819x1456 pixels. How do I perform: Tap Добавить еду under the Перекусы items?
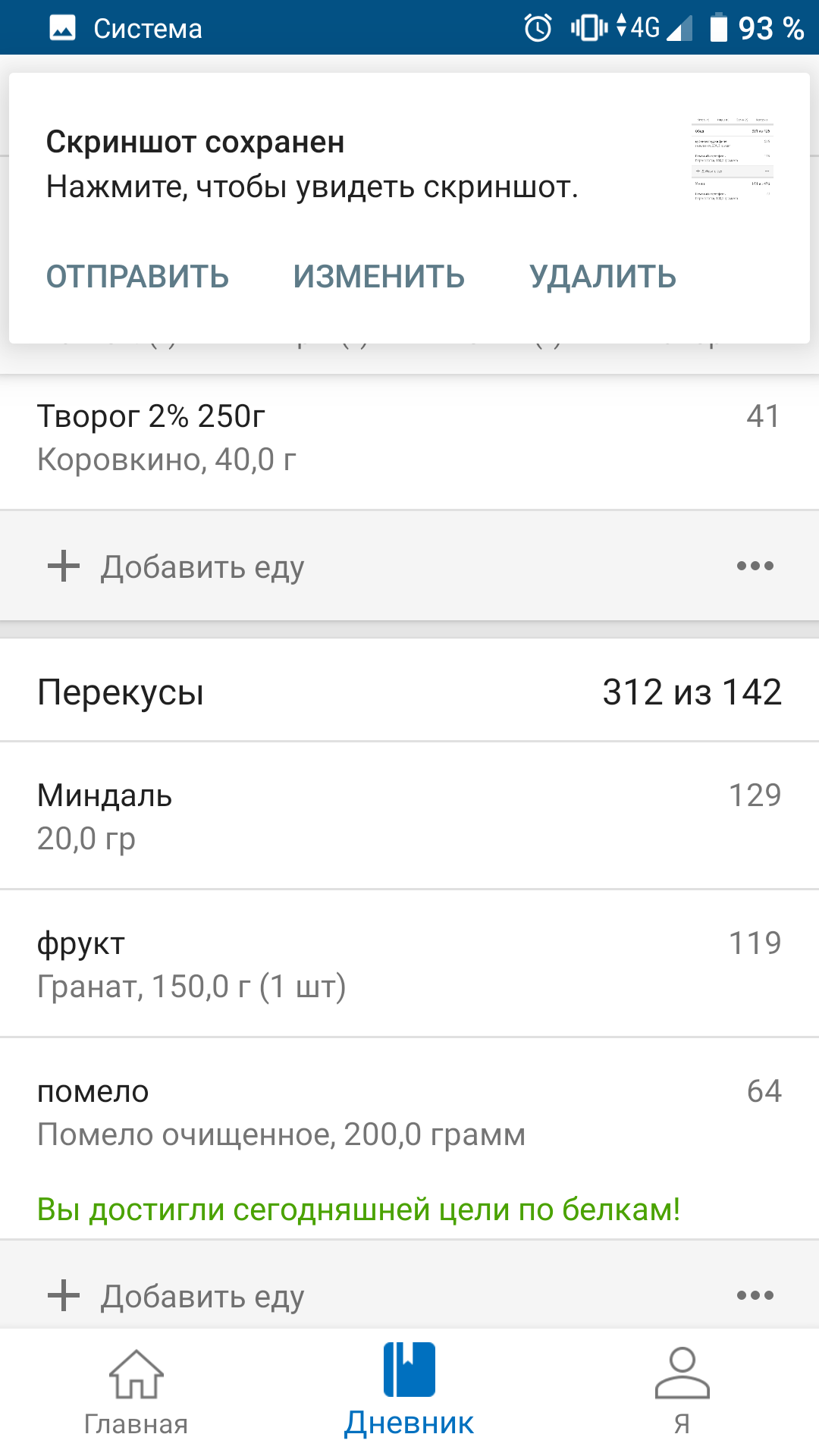click(x=202, y=1297)
